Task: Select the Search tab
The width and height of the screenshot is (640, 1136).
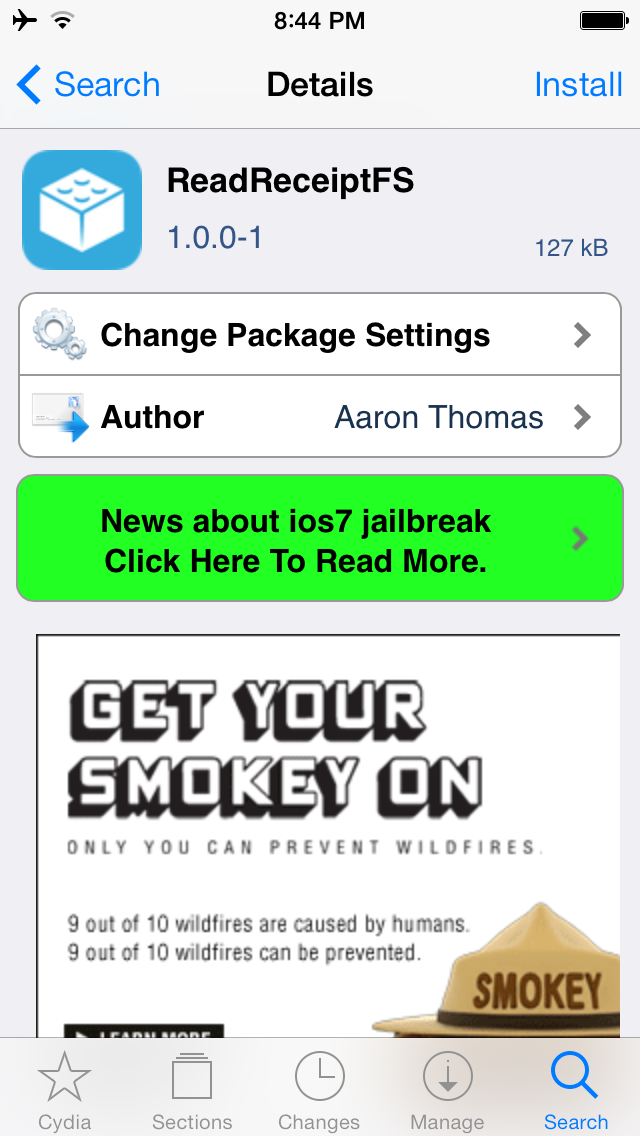Action: click(x=575, y=1090)
